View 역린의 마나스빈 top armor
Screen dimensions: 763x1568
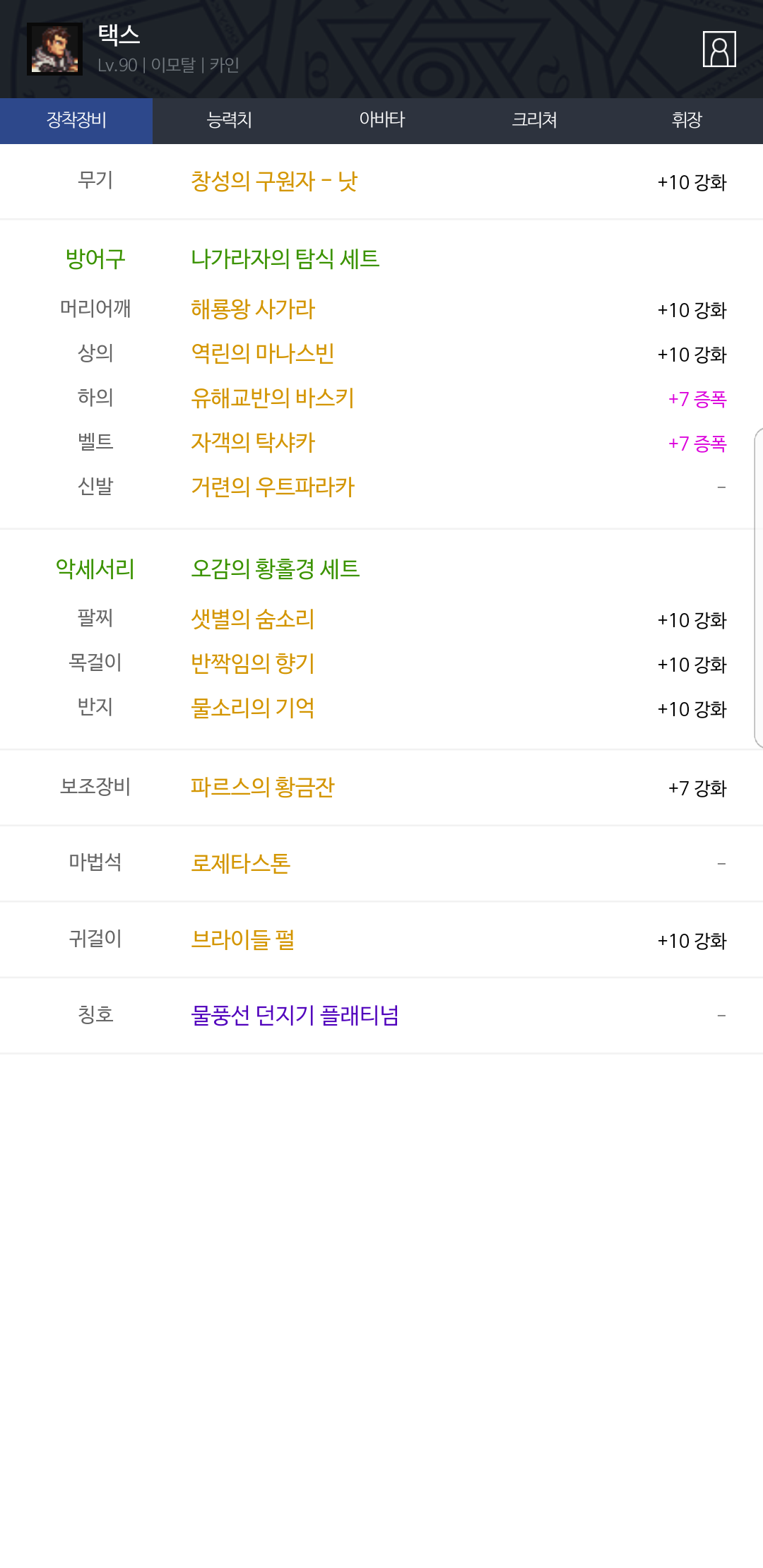(263, 354)
